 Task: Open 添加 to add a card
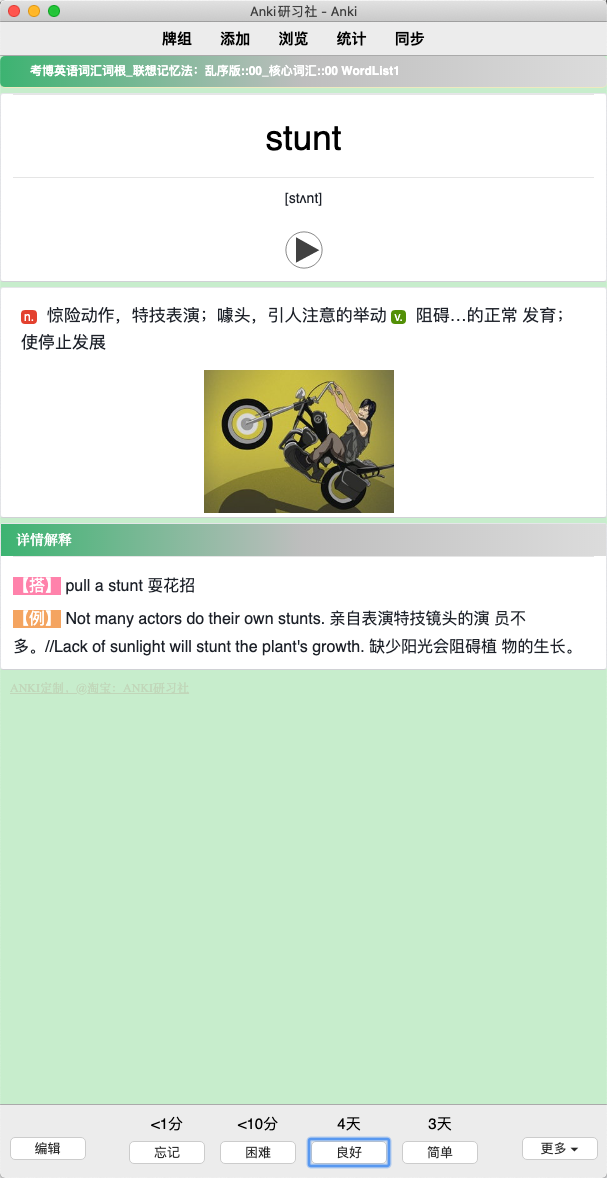[x=235, y=39]
